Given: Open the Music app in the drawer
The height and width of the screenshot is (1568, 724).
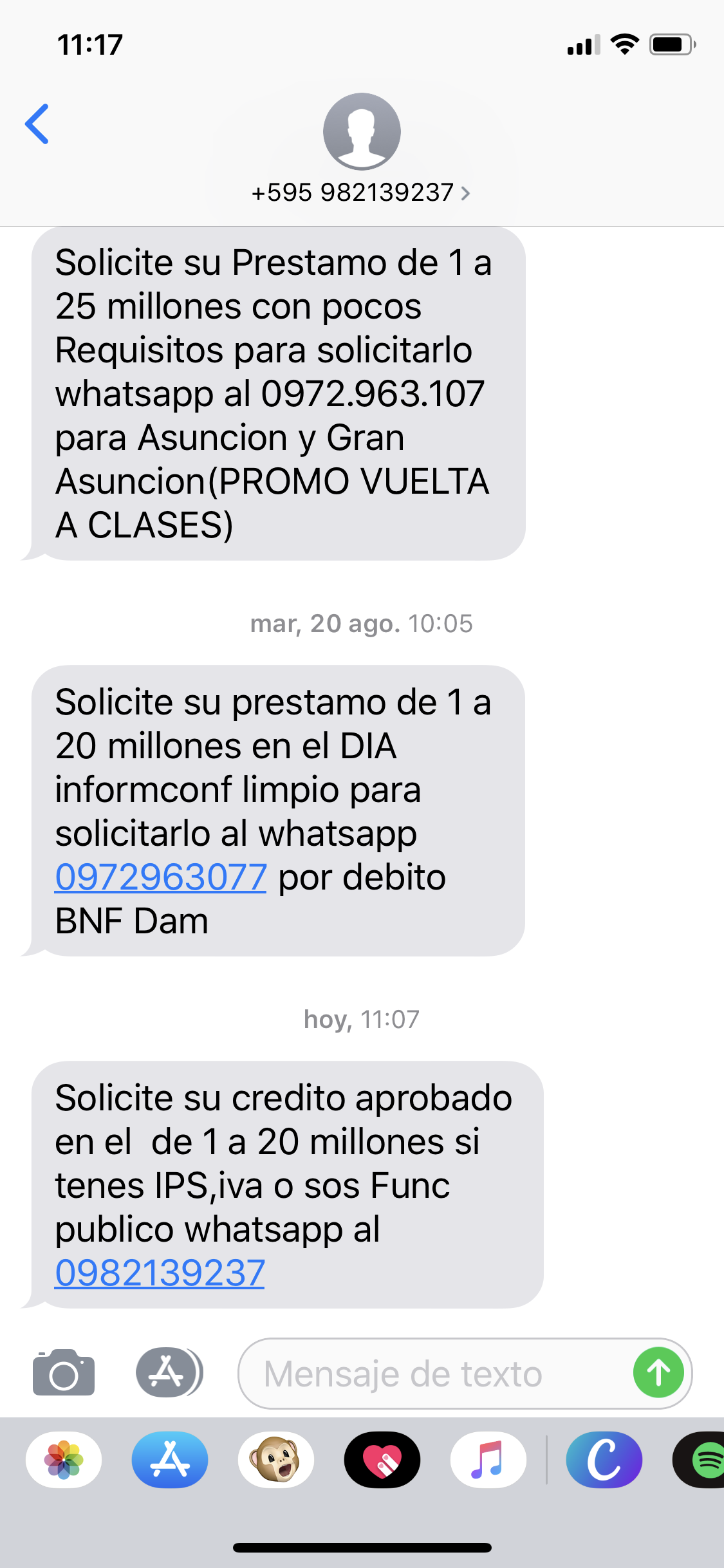Looking at the screenshot, I should click(x=488, y=1460).
